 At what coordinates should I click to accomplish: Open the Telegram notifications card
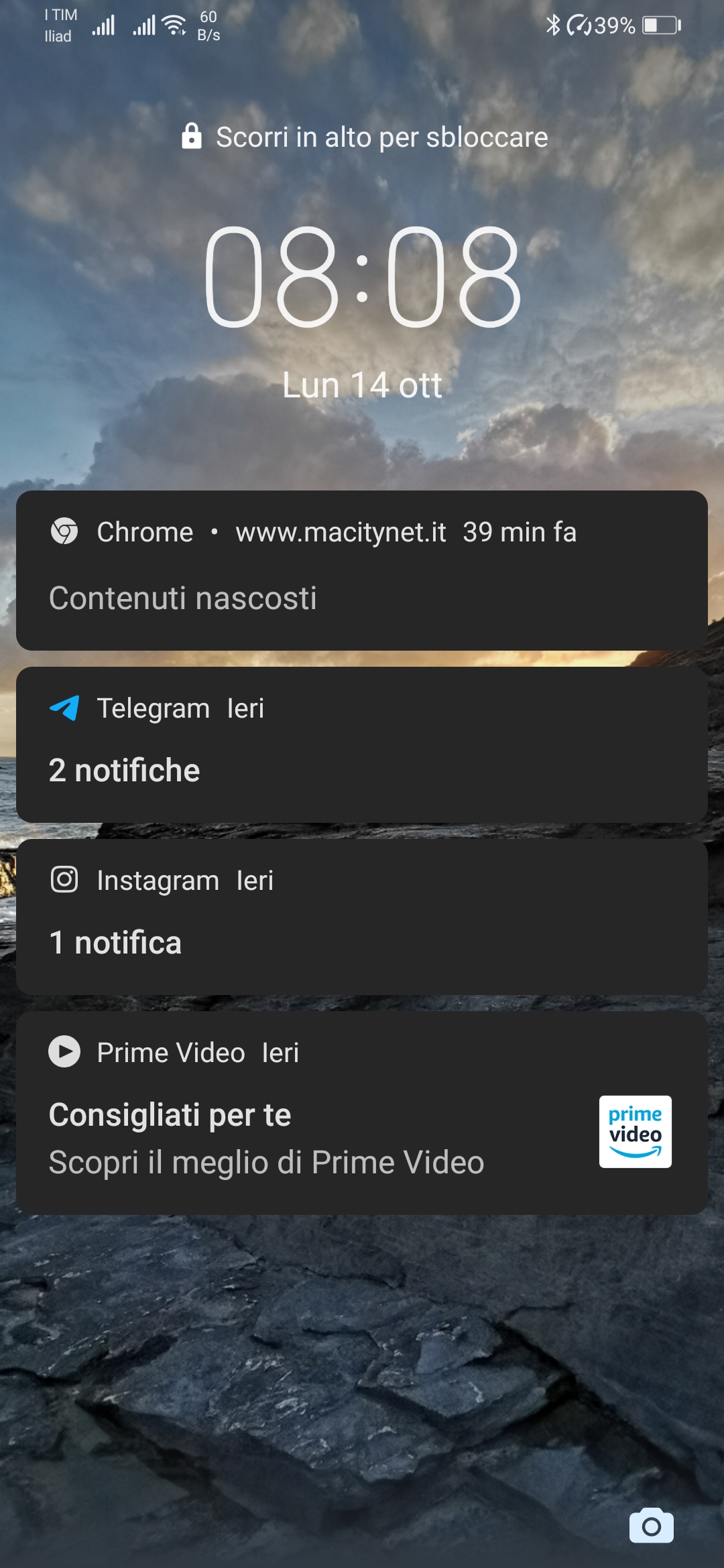tap(362, 744)
